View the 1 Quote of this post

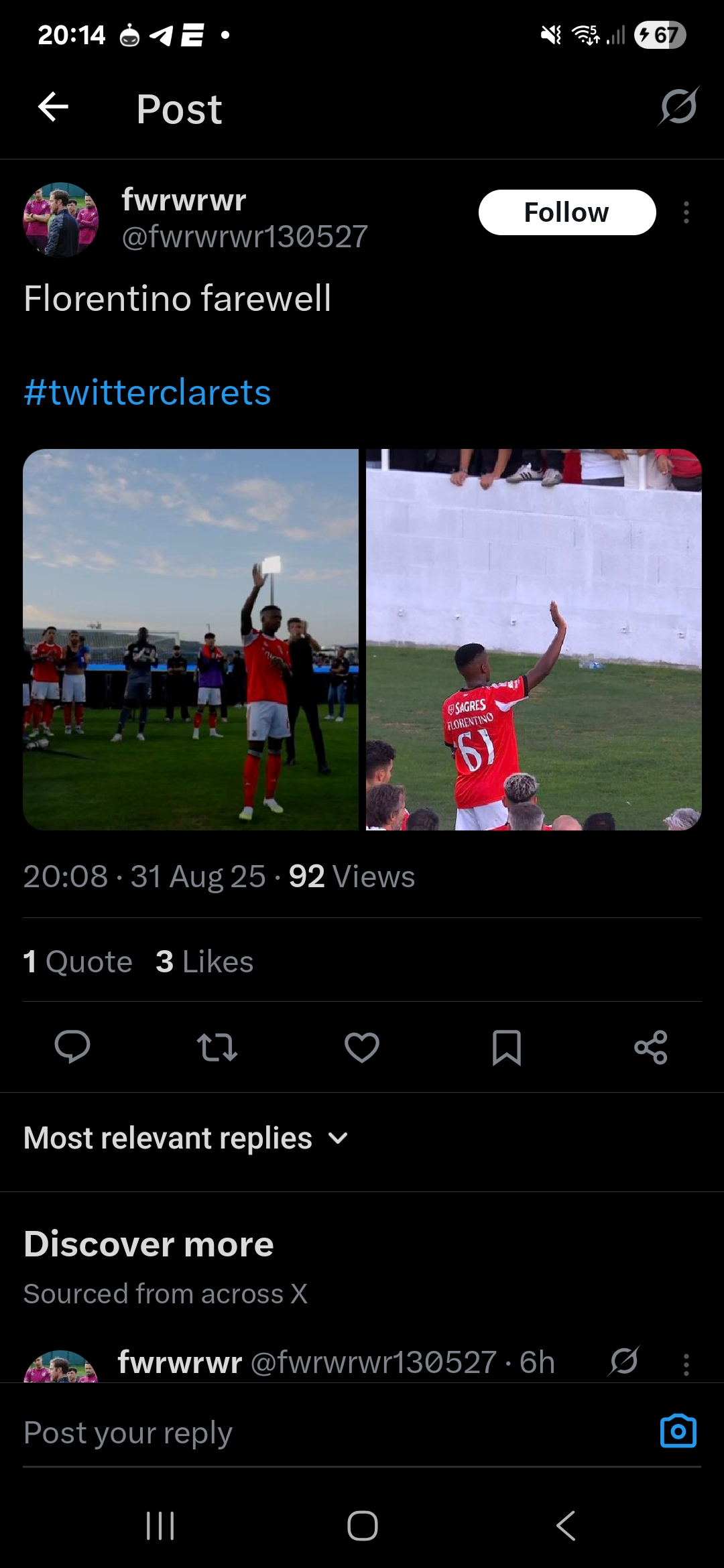[x=78, y=962]
